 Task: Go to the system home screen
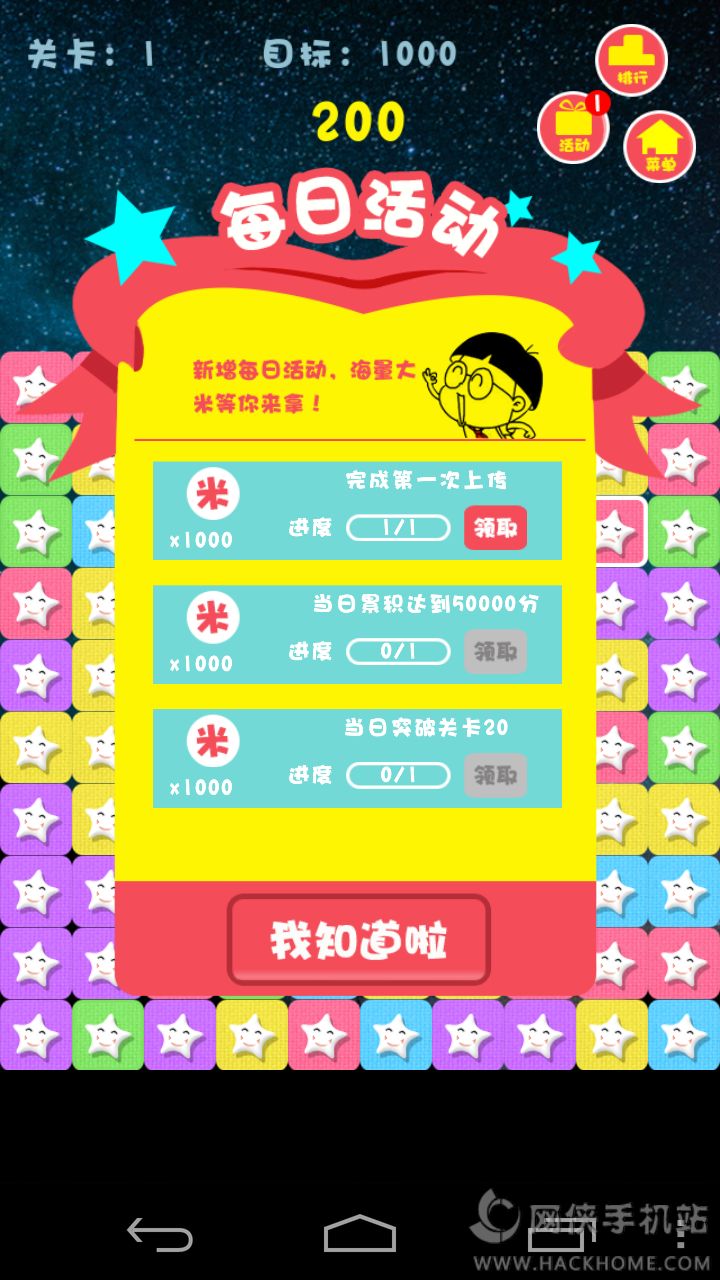[x=360, y=1235]
